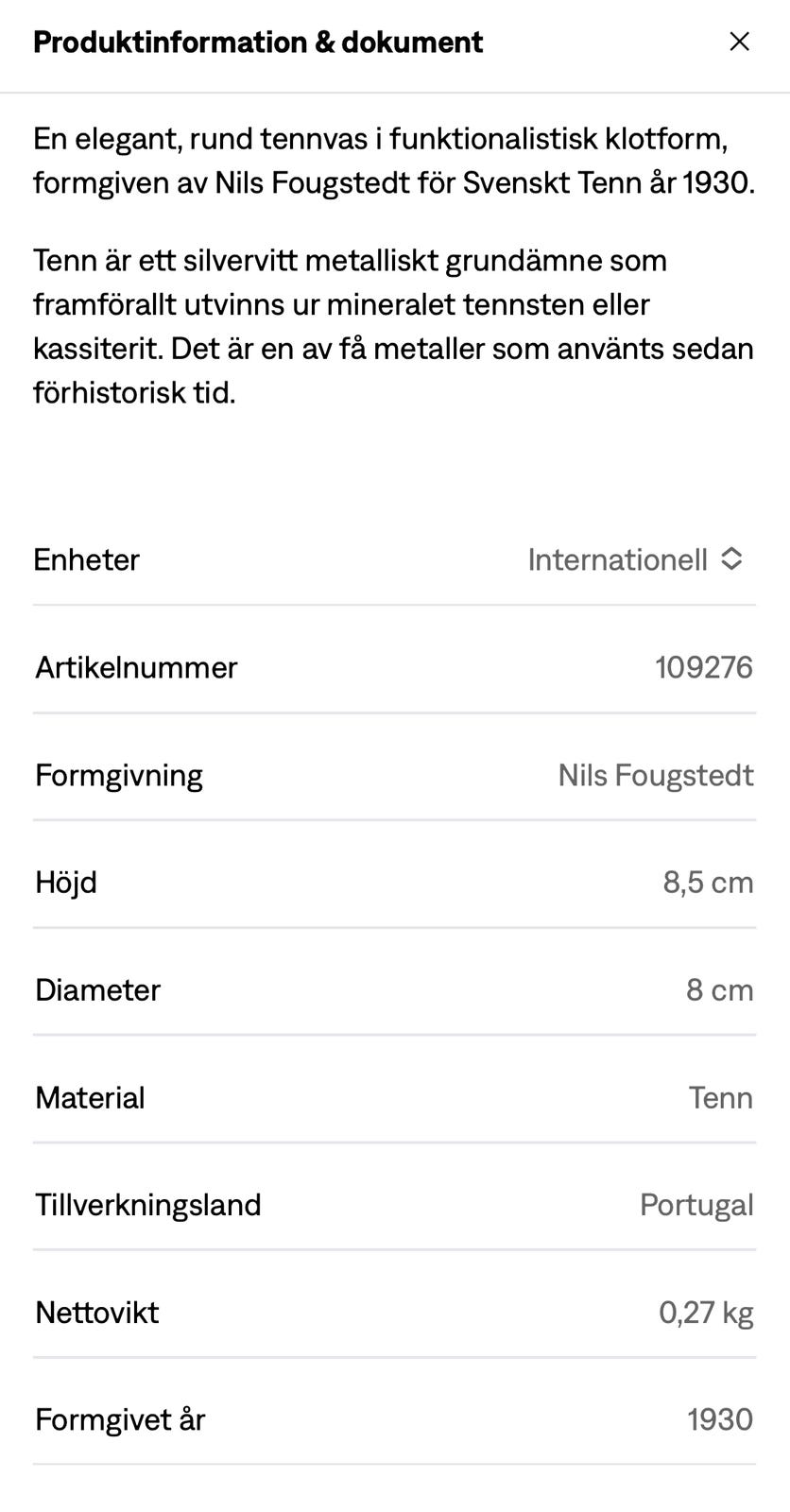Select the Formgivet år value 1930

click(x=721, y=1418)
